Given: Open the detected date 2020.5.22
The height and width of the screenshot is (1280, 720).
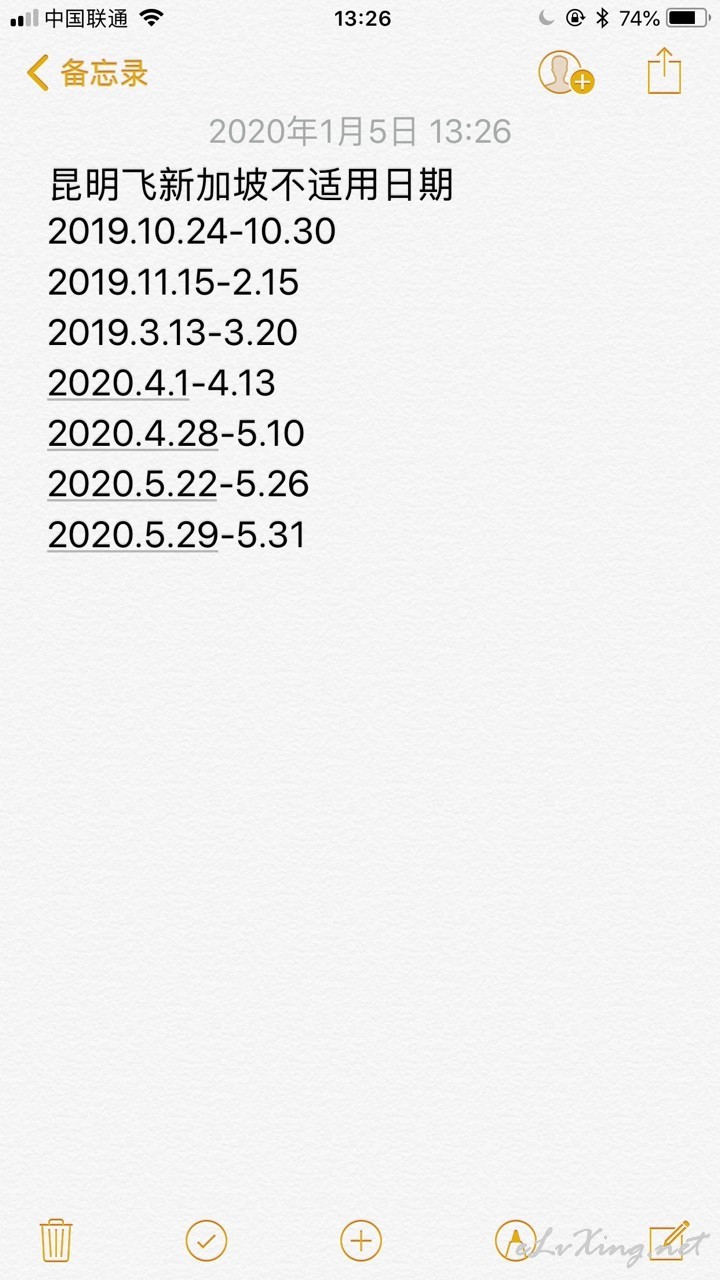Looking at the screenshot, I should (133, 485).
